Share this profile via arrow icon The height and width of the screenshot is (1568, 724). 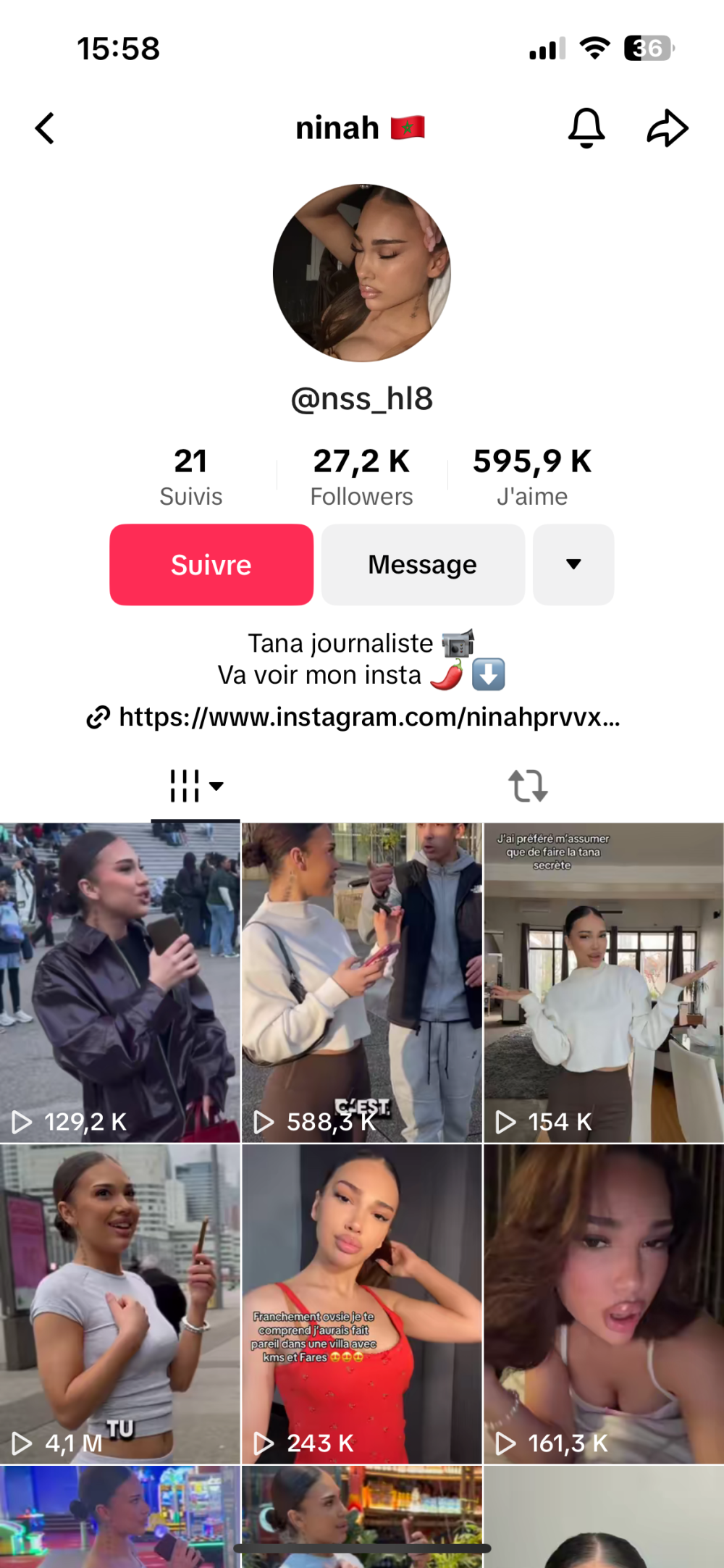click(x=667, y=128)
